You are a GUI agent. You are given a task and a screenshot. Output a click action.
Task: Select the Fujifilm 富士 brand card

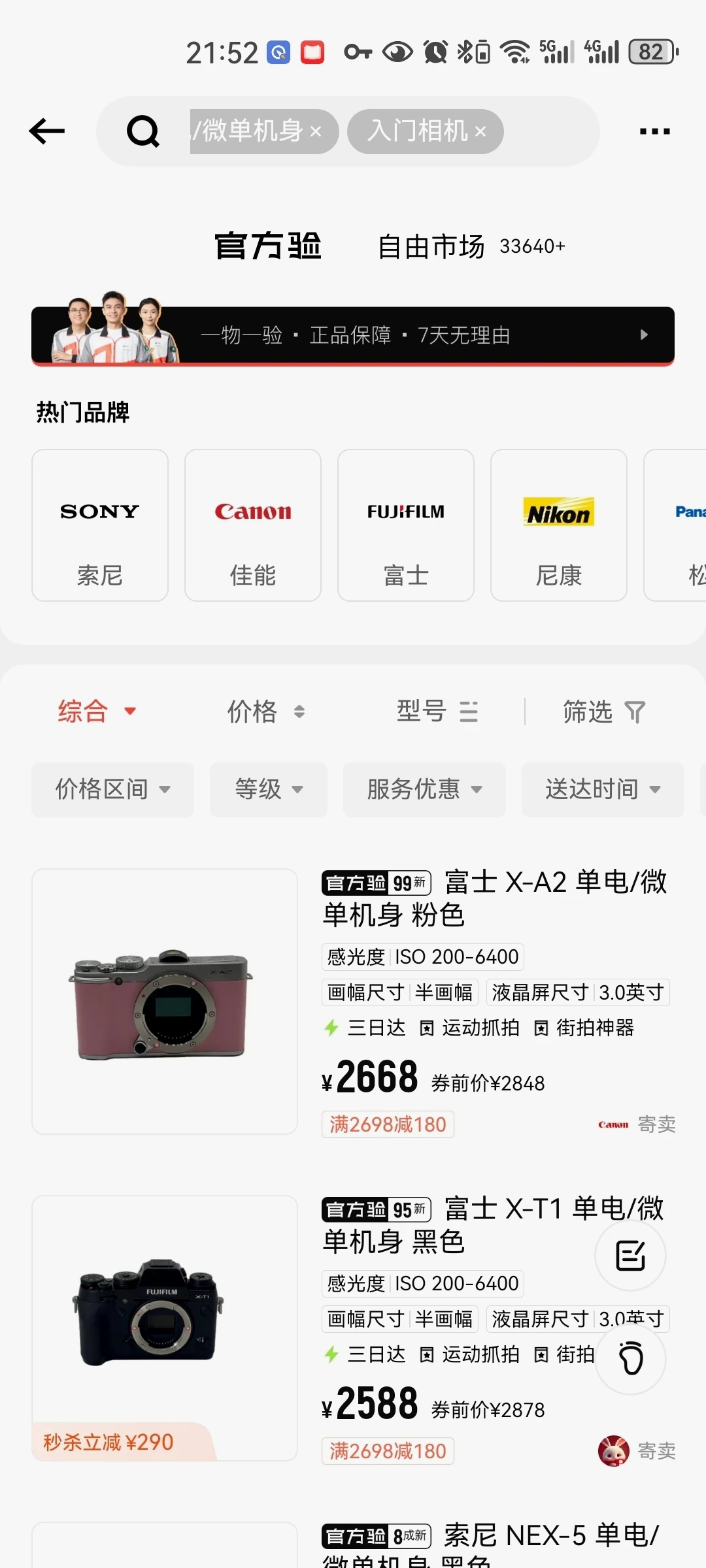(x=406, y=525)
